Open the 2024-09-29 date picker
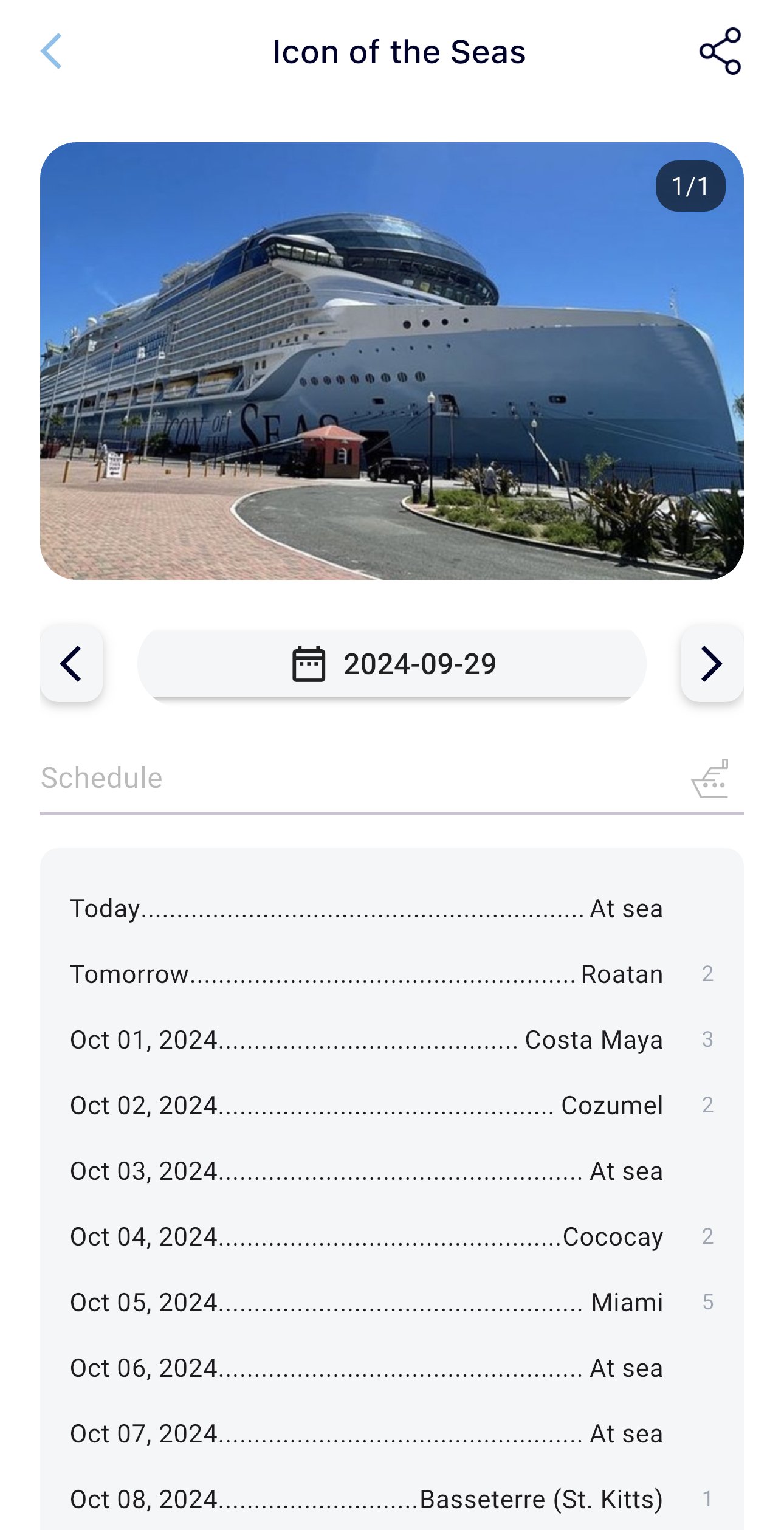The height and width of the screenshot is (1530, 784). click(x=392, y=664)
